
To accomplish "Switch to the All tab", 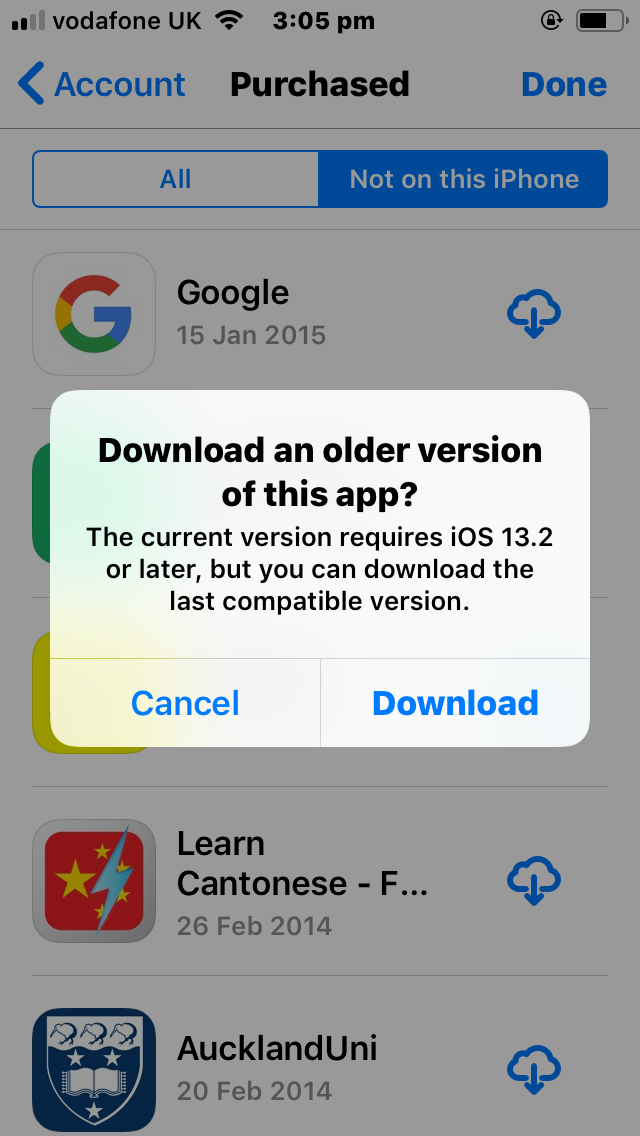I will [176, 179].
